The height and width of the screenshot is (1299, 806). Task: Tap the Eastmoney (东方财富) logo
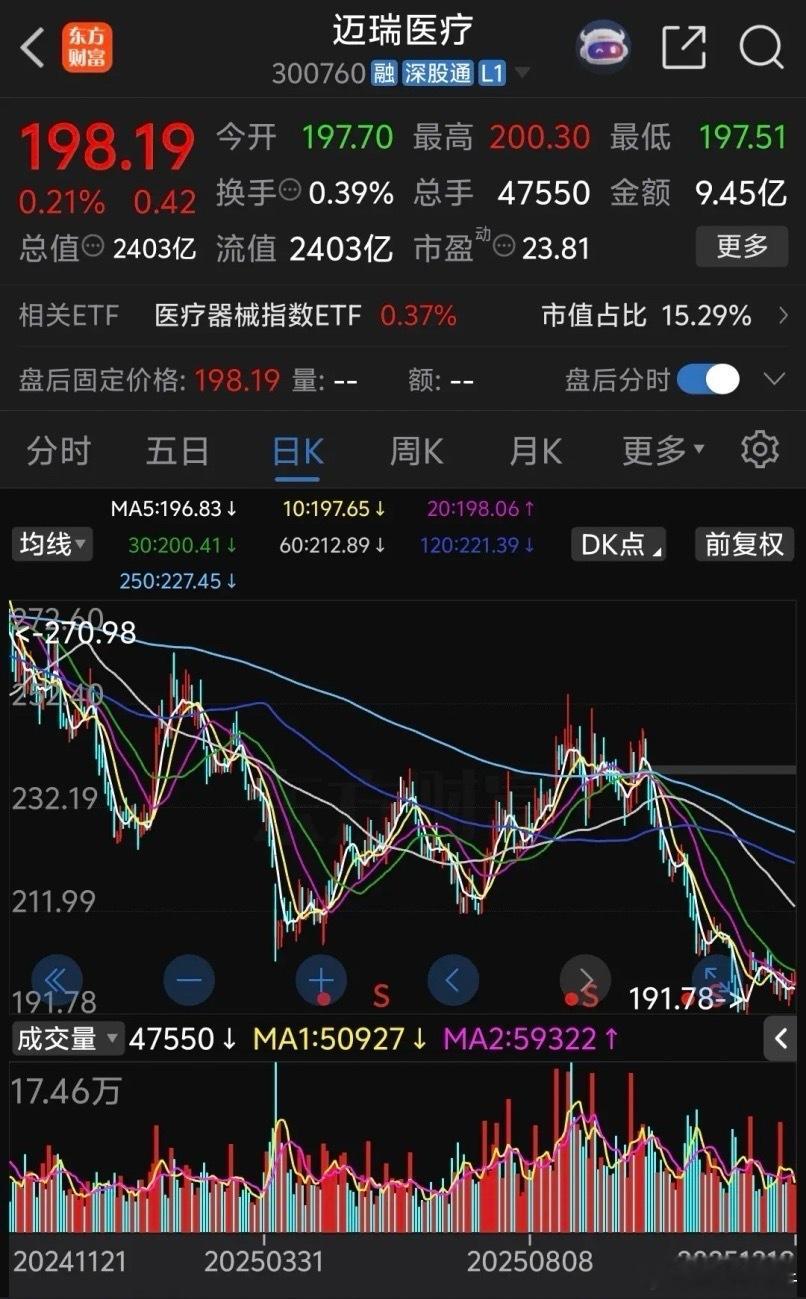point(87,44)
